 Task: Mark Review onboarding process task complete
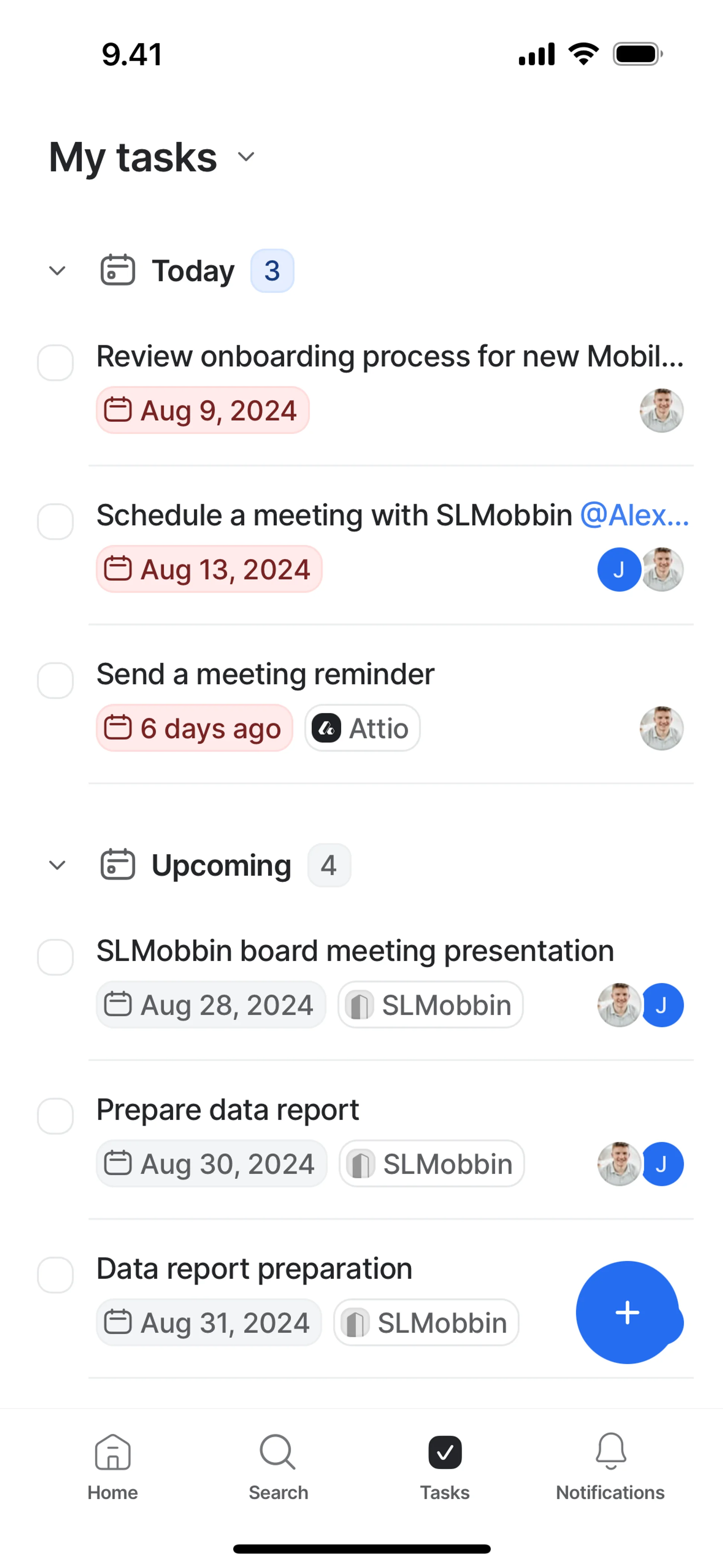pos(55,363)
